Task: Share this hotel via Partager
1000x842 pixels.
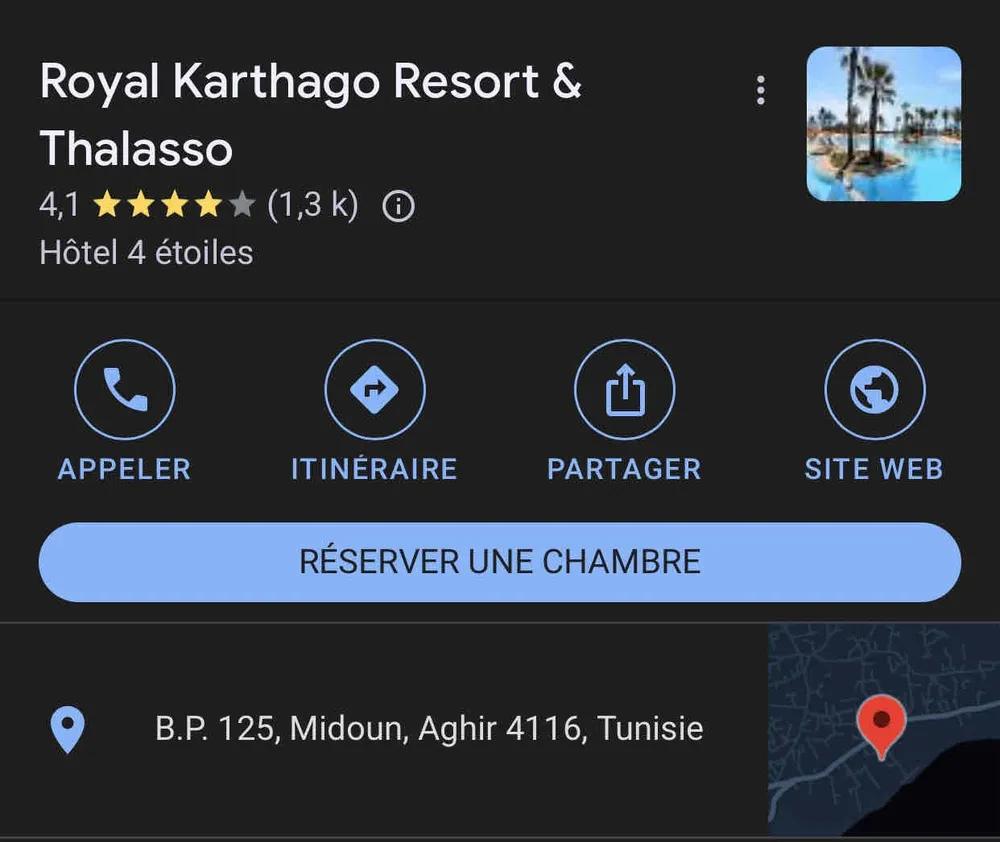Action: (624, 391)
